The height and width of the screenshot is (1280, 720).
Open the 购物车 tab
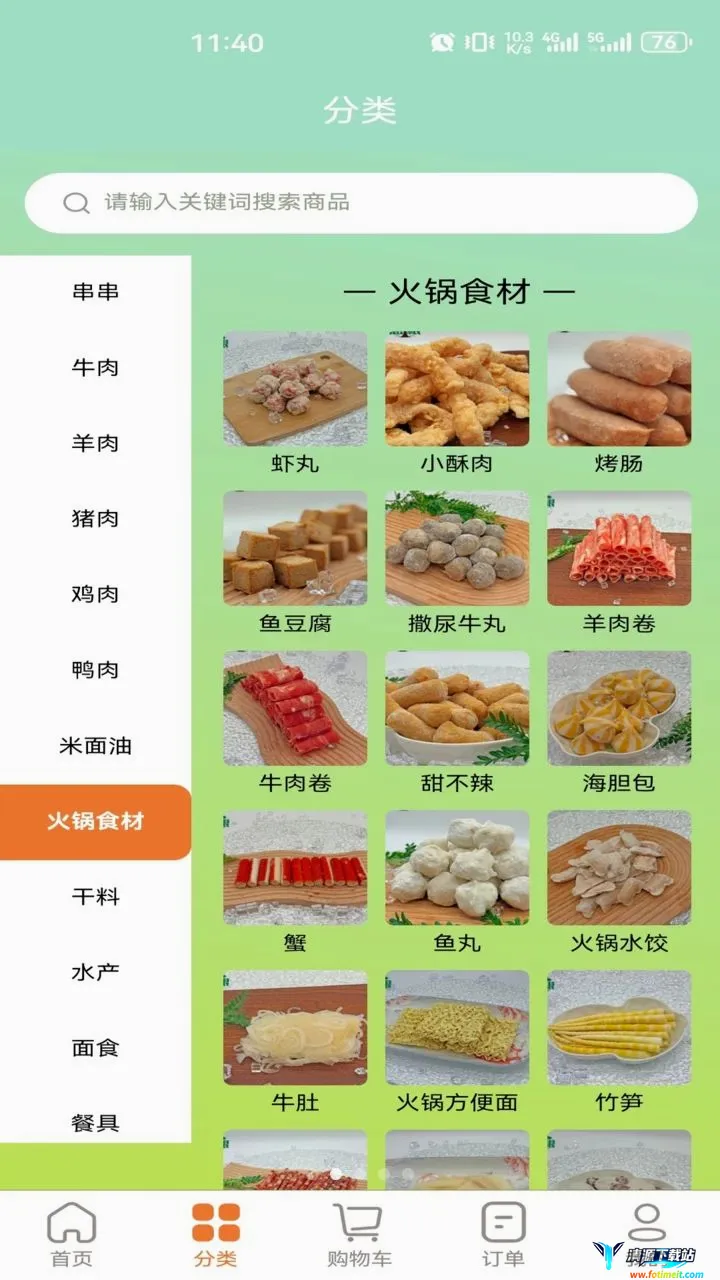point(358,1235)
